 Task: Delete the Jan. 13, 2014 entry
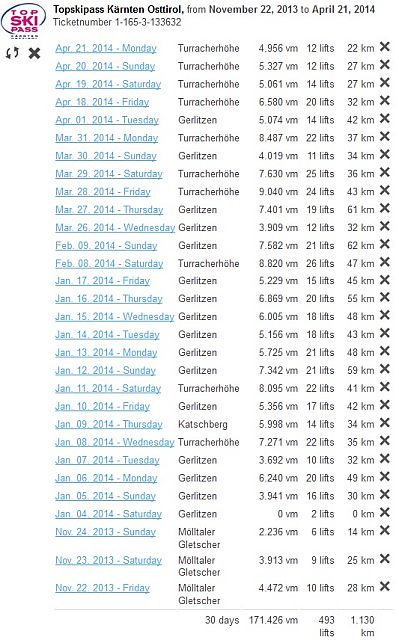click(385, 351)
